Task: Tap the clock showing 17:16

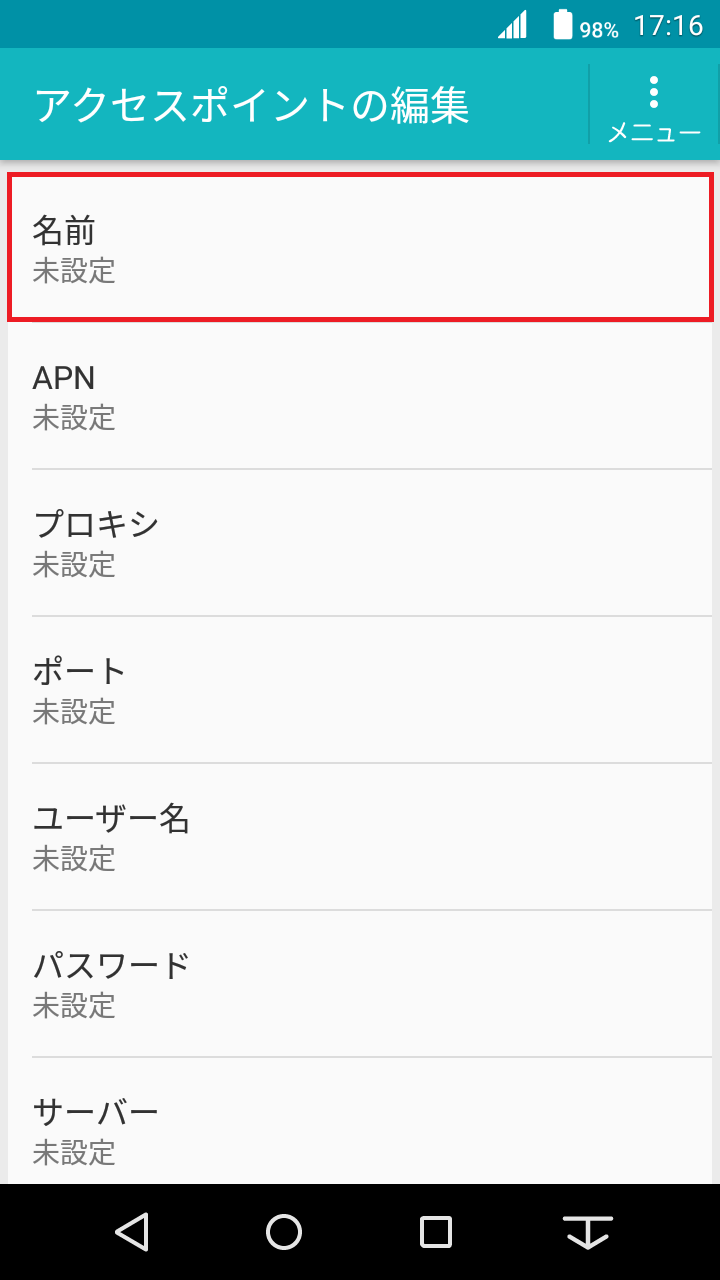Action: pyautogui.click(x=666, y=24)
